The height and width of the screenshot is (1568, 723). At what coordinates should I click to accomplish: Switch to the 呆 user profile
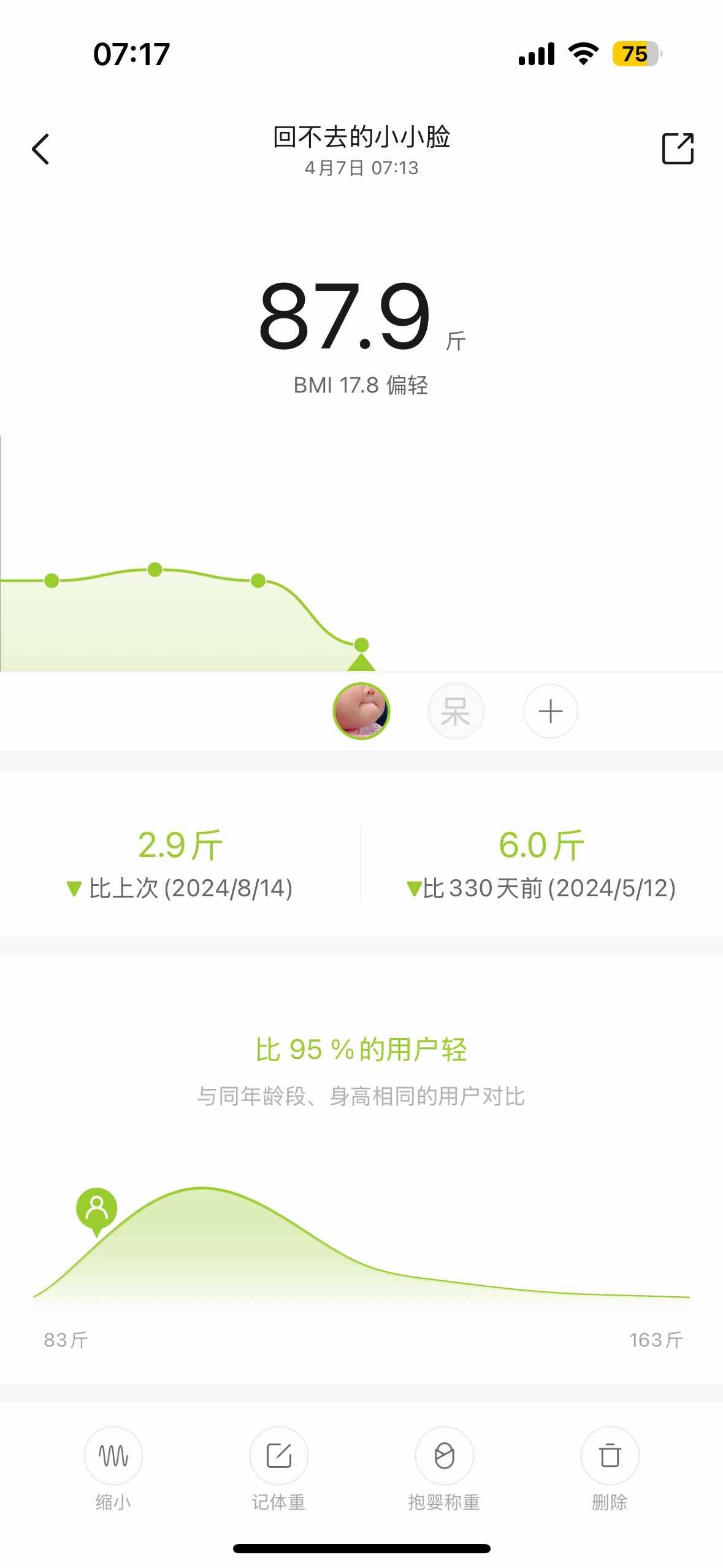coord(456,711)
